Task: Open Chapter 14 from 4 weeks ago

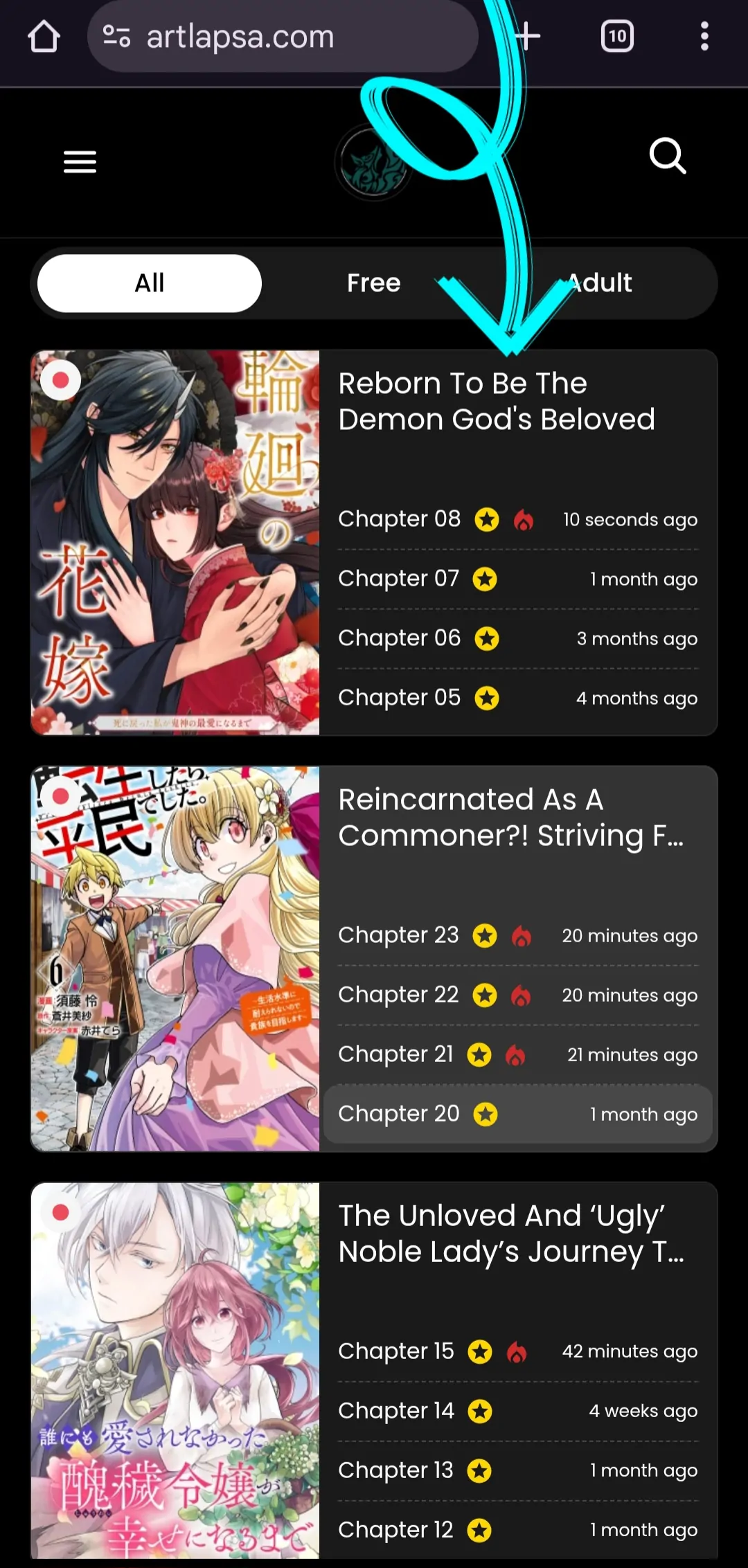Action: click(x=395, y=1411)
